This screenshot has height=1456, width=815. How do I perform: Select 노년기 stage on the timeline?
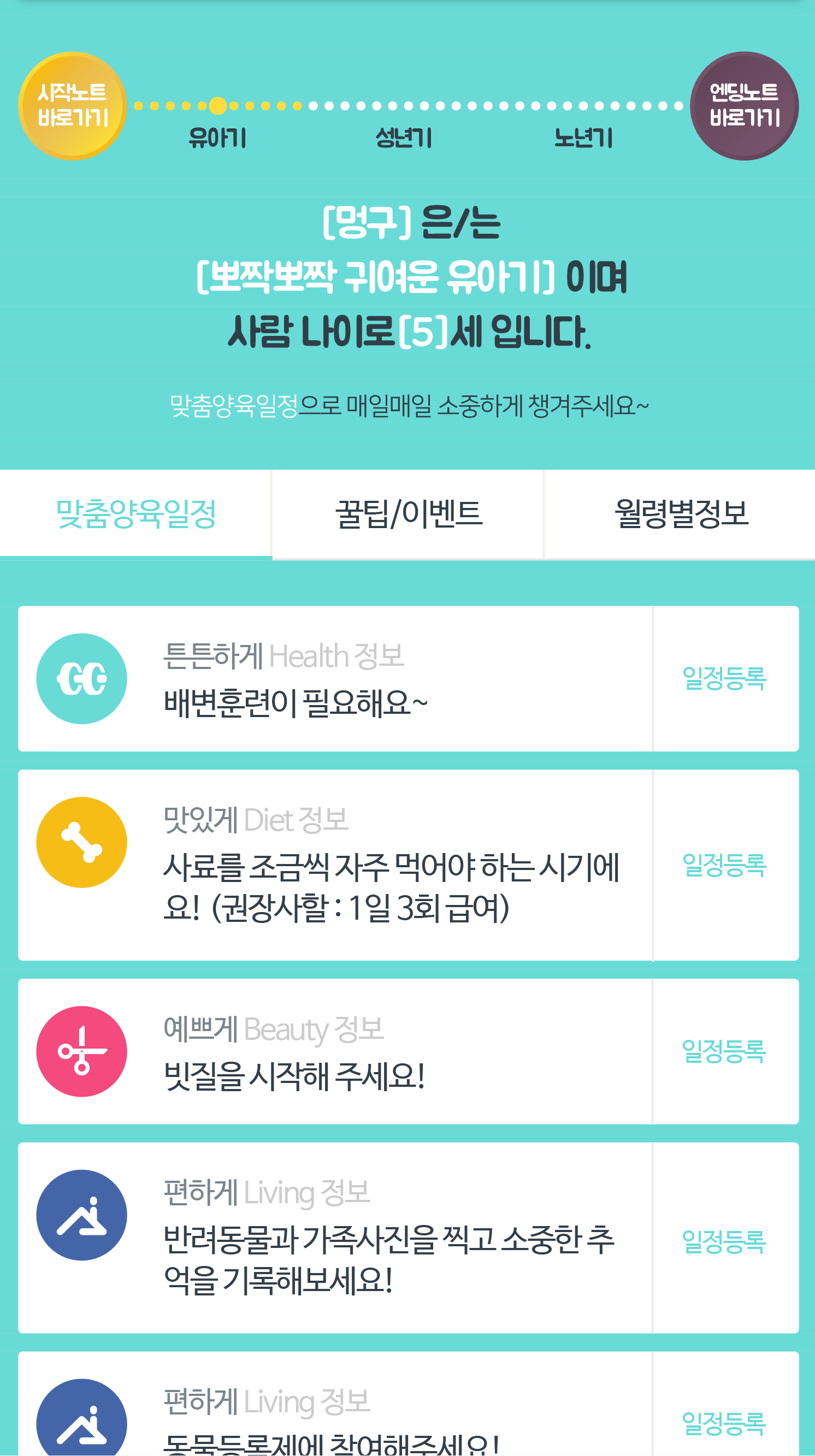[x=583, y=137]
